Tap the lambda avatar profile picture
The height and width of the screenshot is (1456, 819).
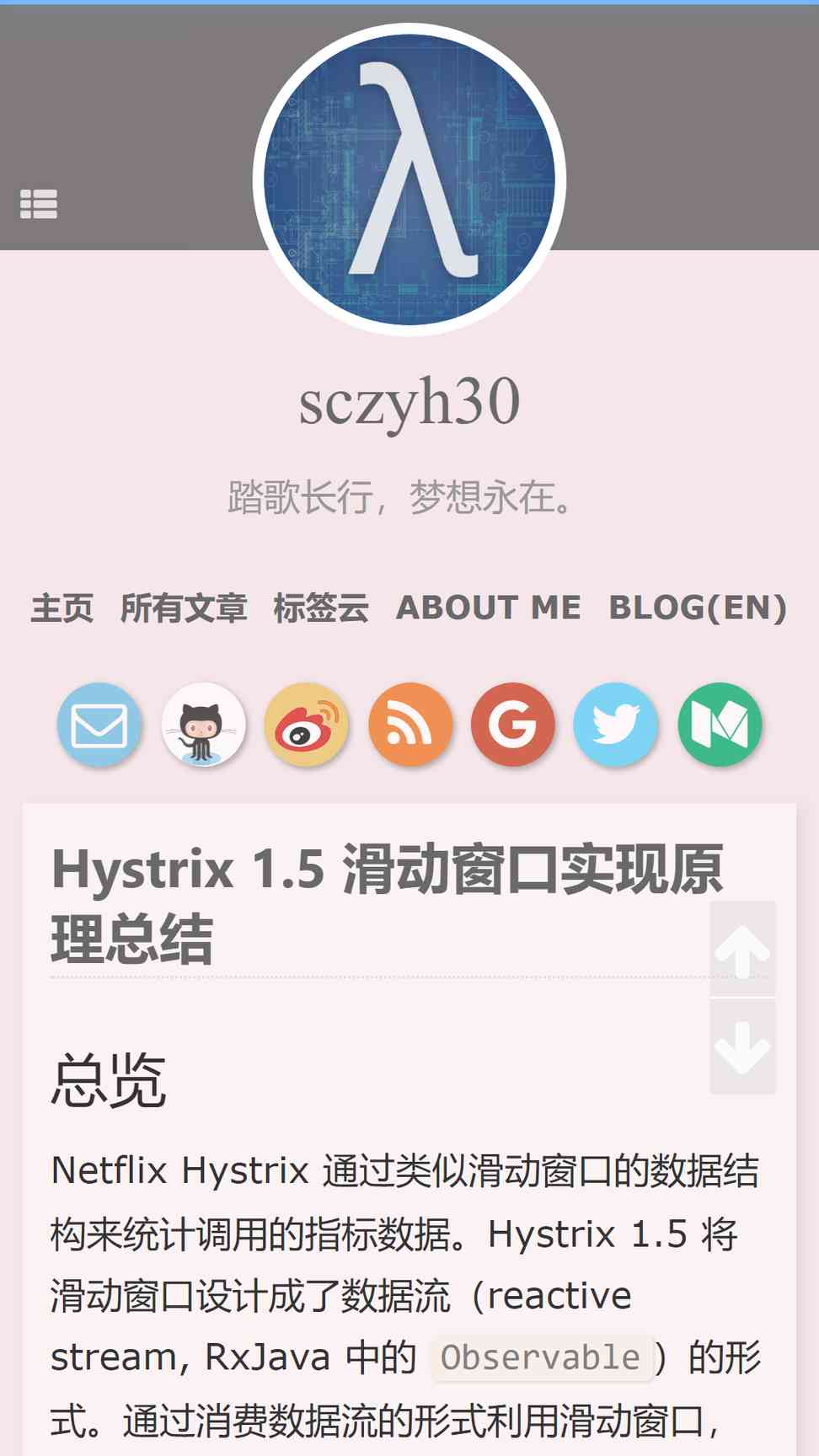[x=409, y=179]
